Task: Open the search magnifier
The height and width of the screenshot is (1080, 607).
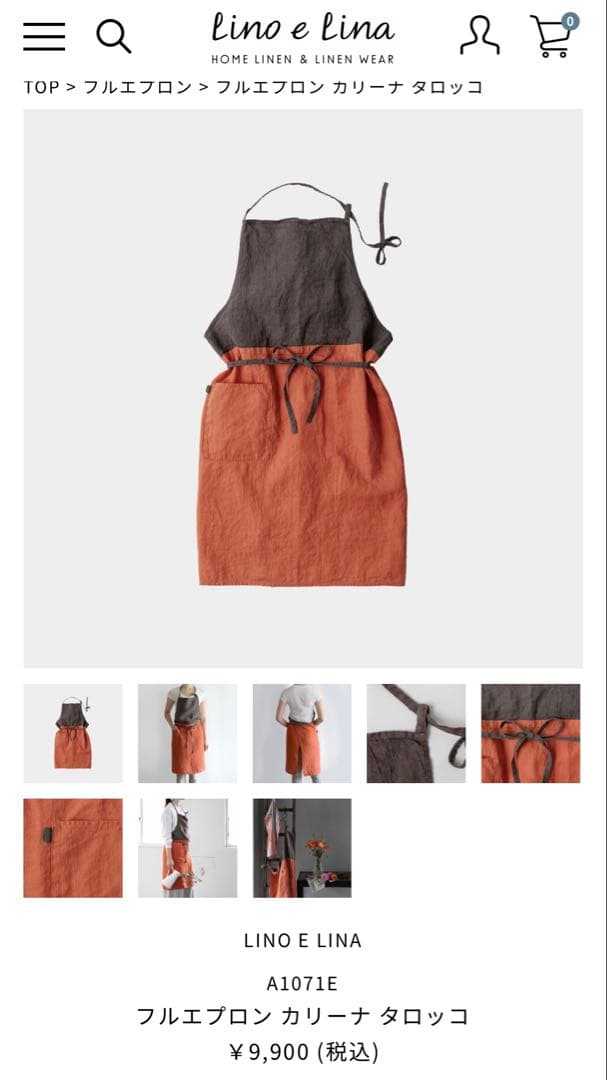Action: (x=113, y=37)
